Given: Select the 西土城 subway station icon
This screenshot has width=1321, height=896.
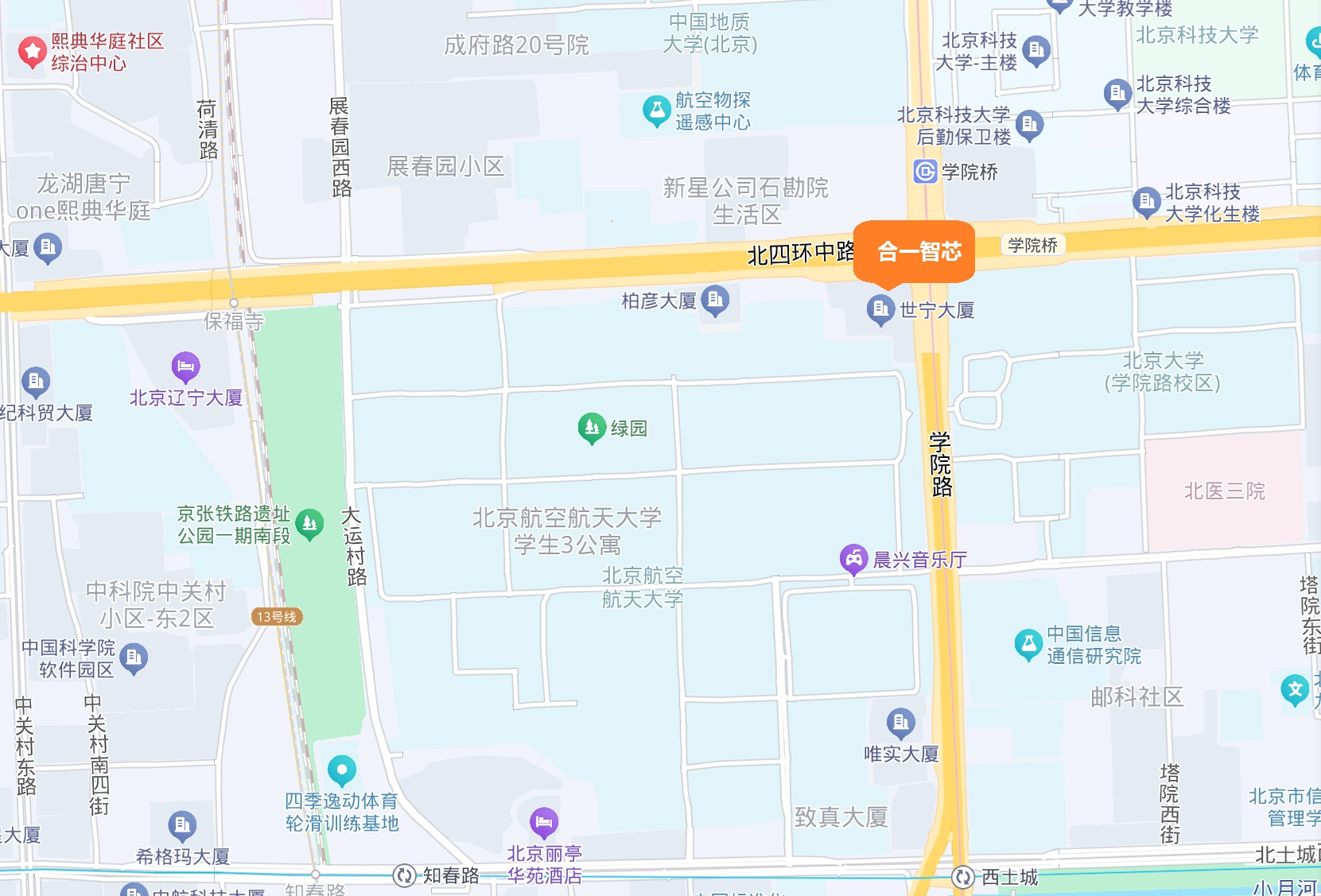Looking at the screenshot, I should click(963, 877).
